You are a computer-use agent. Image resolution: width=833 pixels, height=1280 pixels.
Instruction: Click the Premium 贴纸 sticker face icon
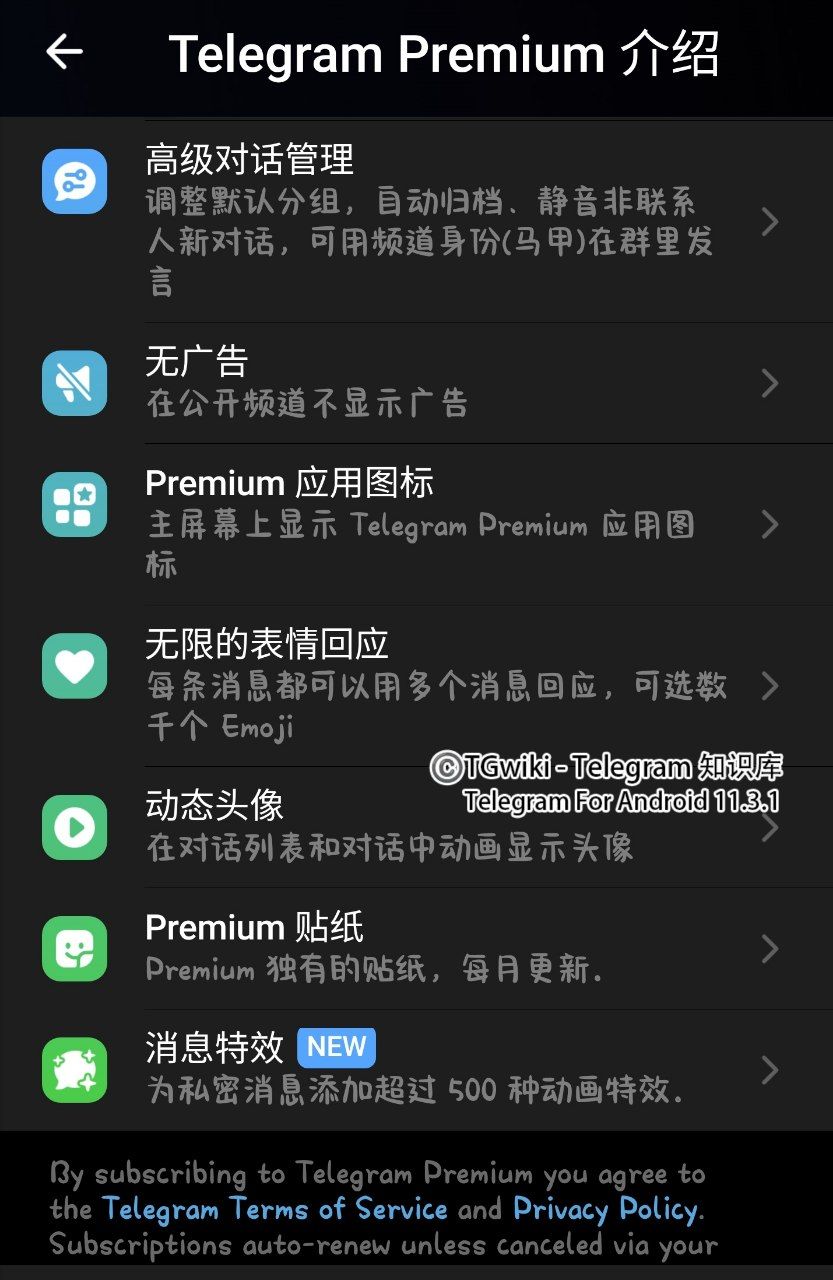[x=74, y=948]
